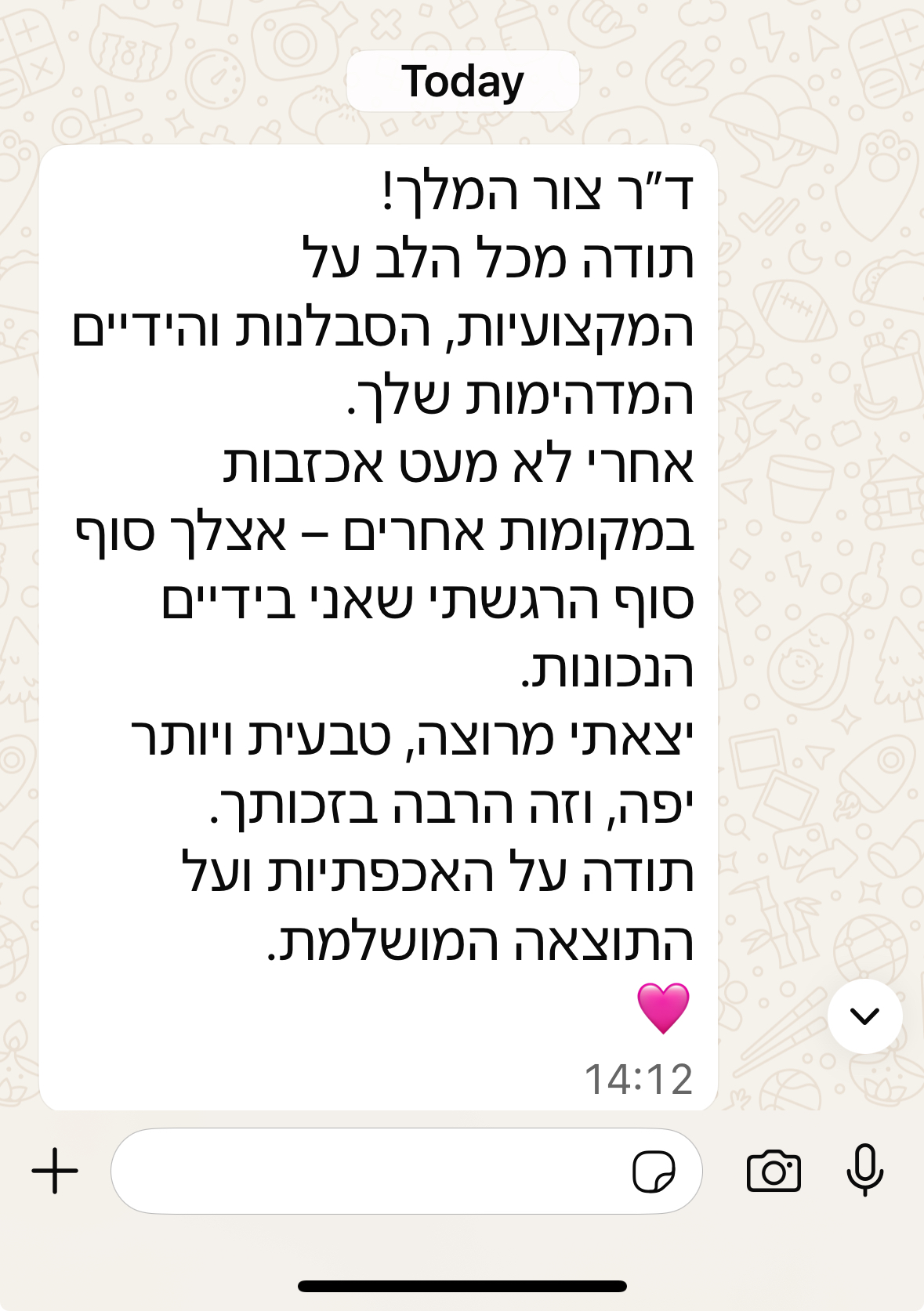
Task: Open the camera to take a photo
Action: click(x=774, y=1171)
